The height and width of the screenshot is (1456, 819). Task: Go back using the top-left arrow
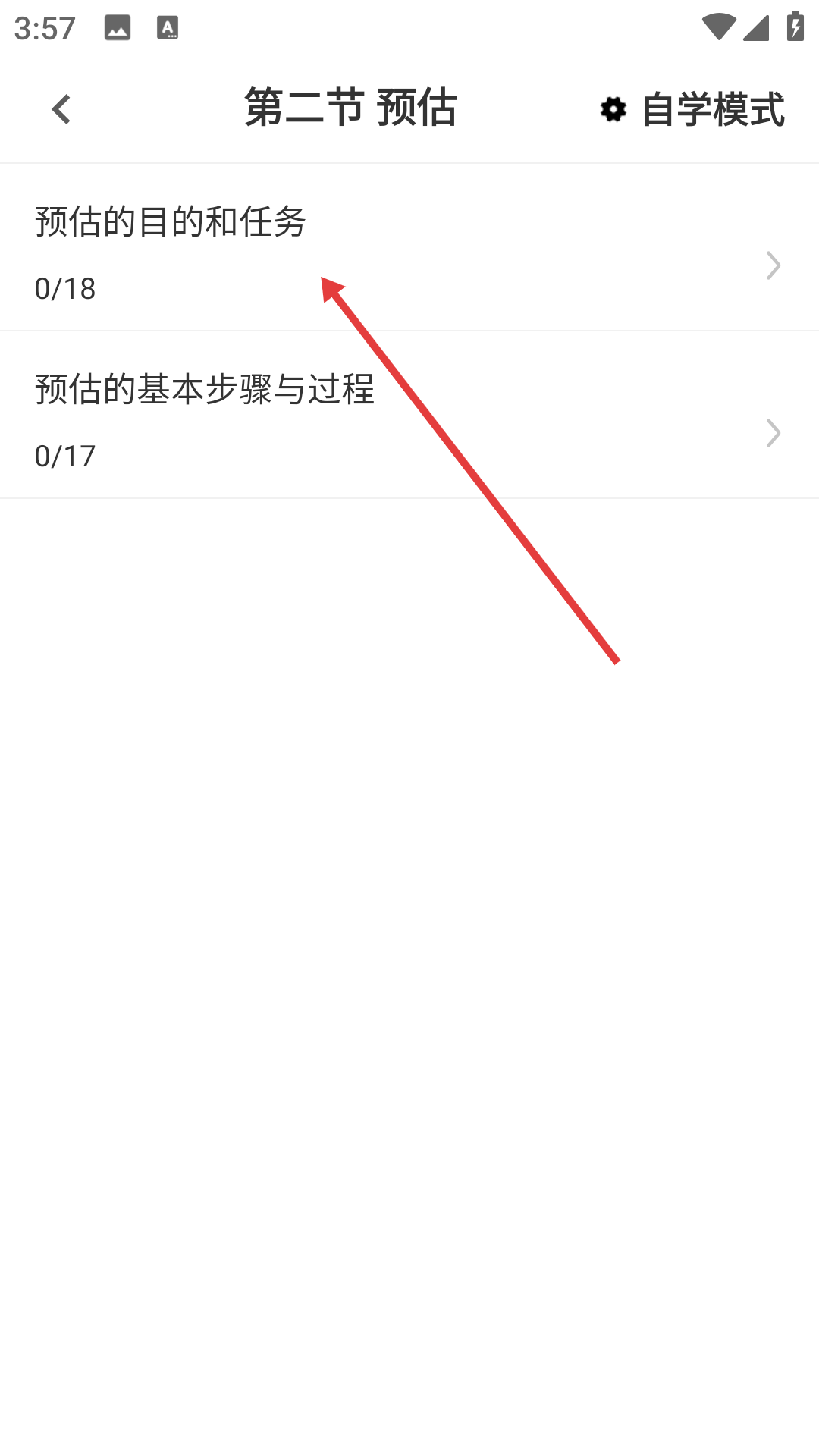pos(61,109)
